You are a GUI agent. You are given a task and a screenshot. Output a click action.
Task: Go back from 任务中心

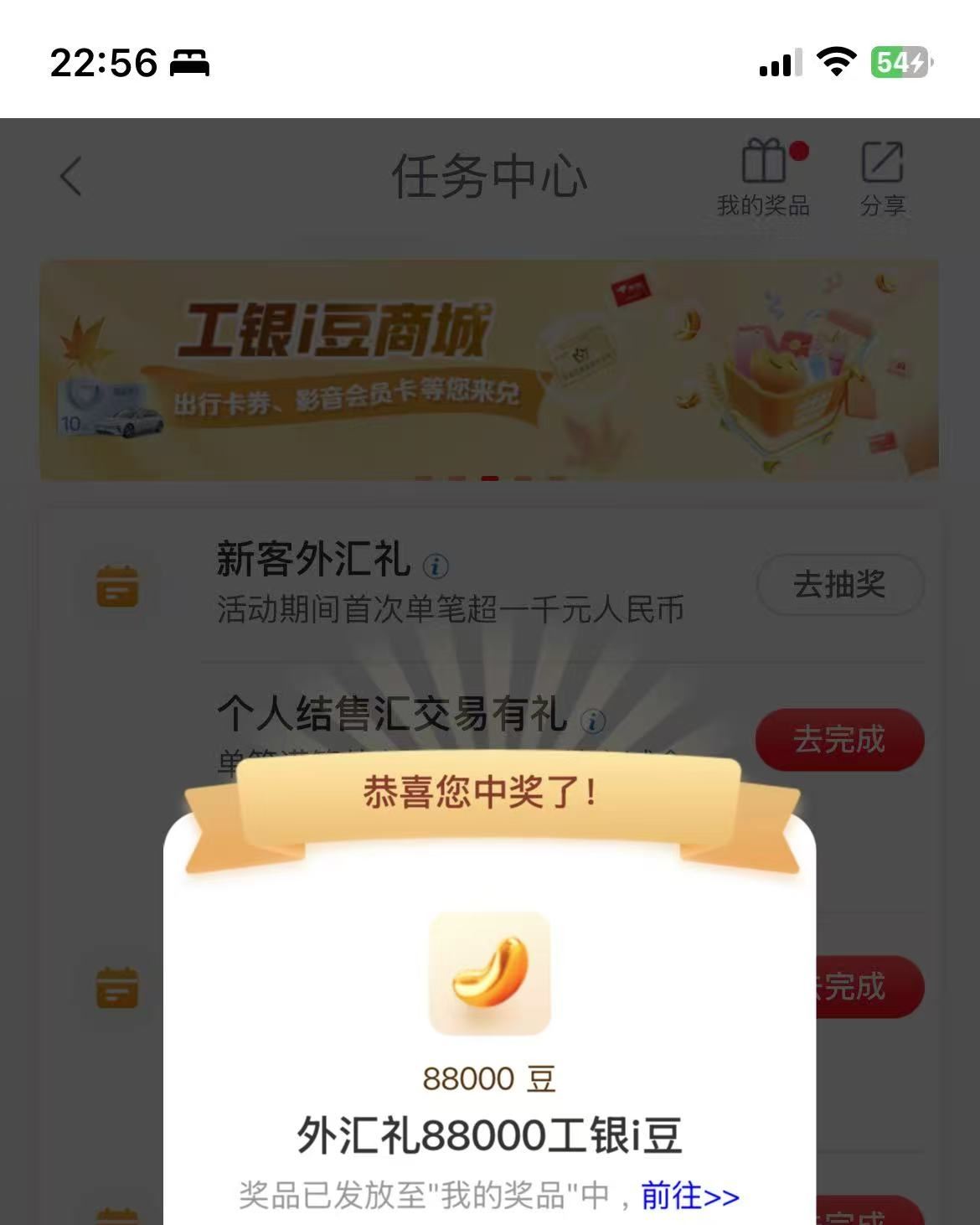[72, 177]
